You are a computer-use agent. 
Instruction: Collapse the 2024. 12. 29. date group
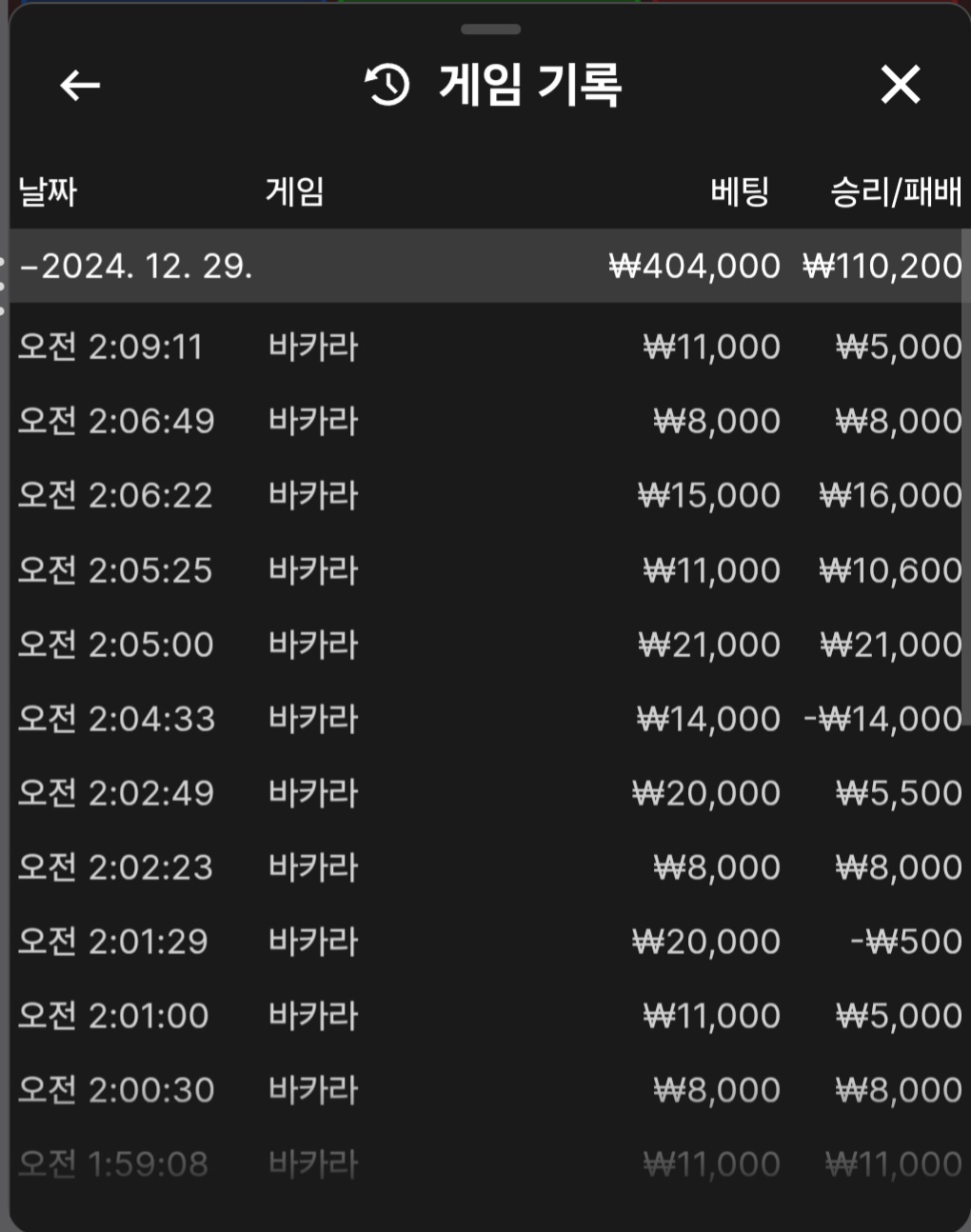point(136,266)
